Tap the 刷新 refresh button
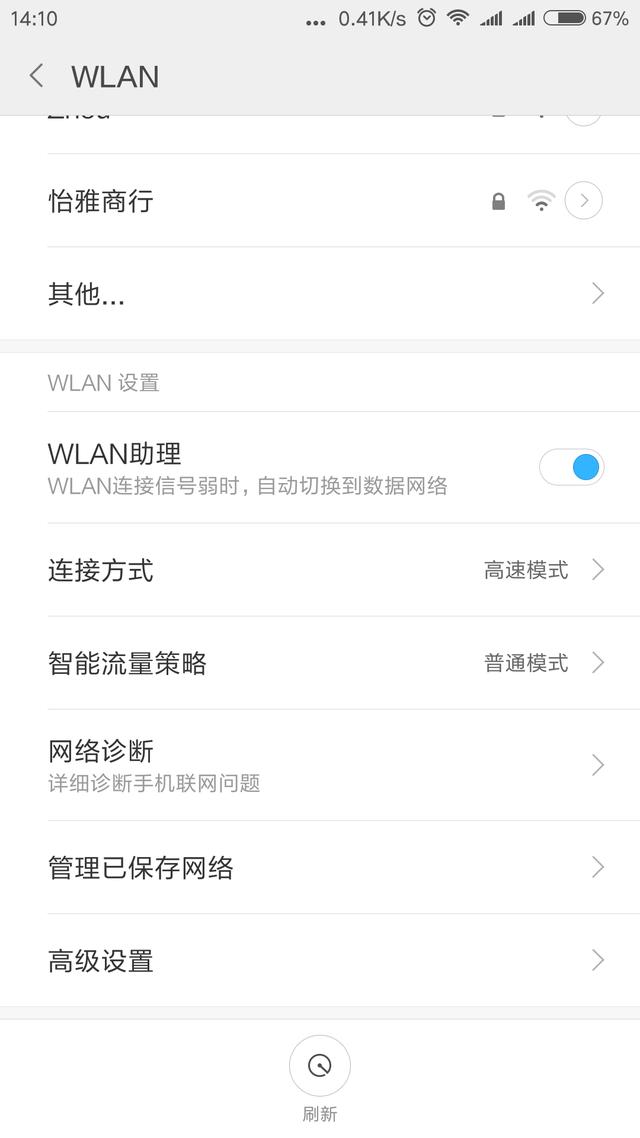This screenshot has height=1138, width=640. click(320, 1066)
